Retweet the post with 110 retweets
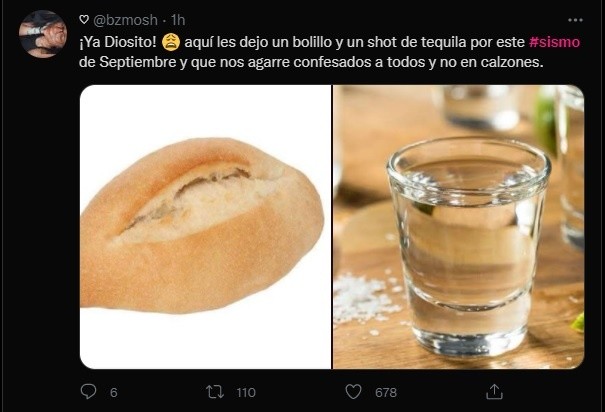Screen dimensions: 605x412 [216, 392]
